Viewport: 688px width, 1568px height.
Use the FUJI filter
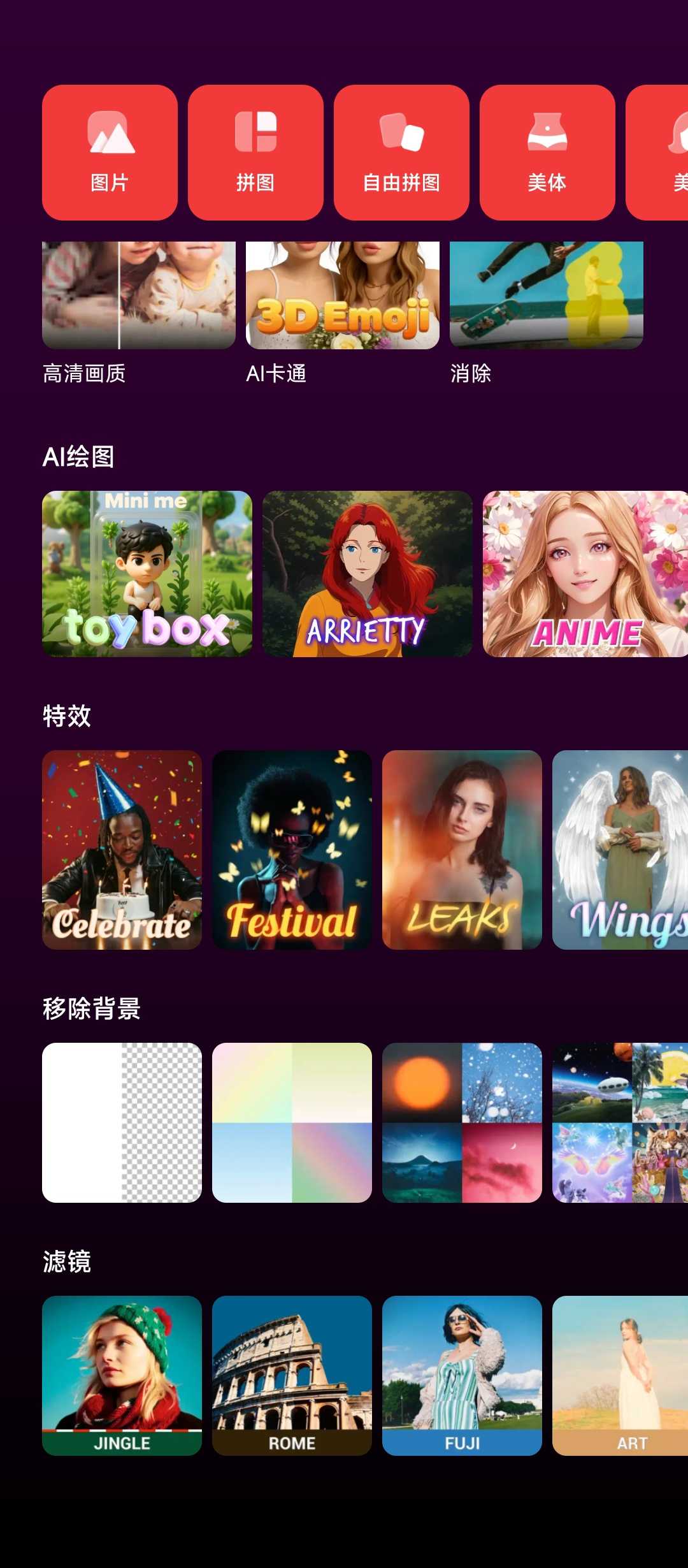462,1376
